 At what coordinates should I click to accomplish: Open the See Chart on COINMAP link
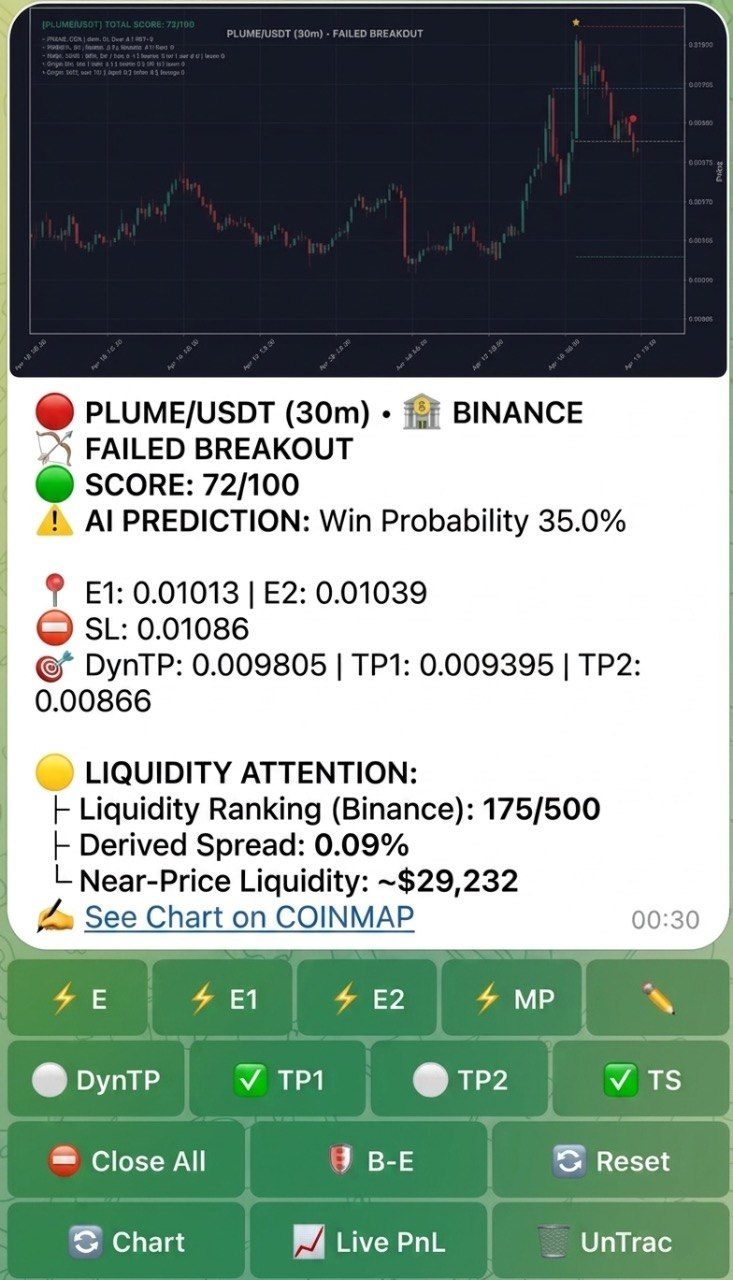point(249,917)
